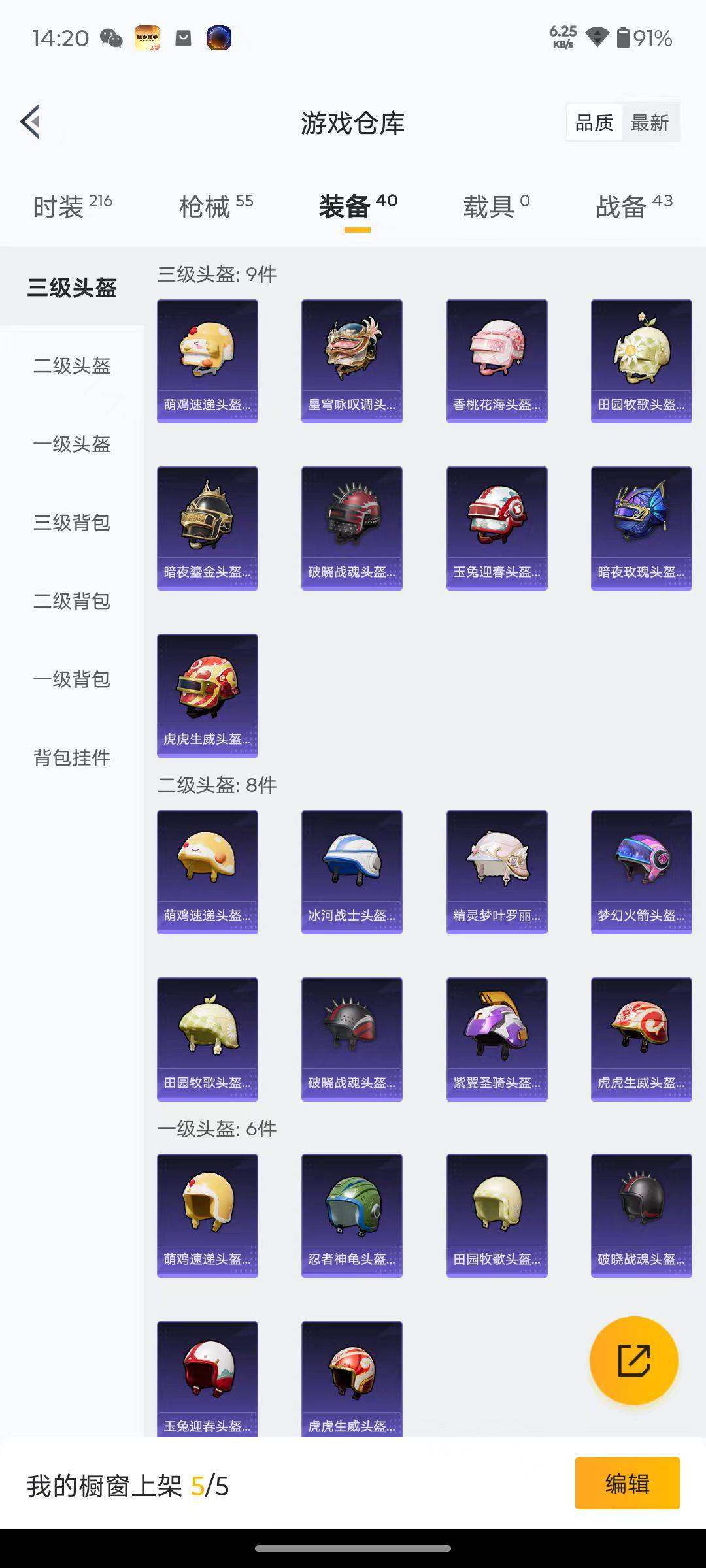The width and height of the screenshot is (706, 1568).
Task: Open the 星穹咏叹调 helmet item
Action: [x=352, y=361]
